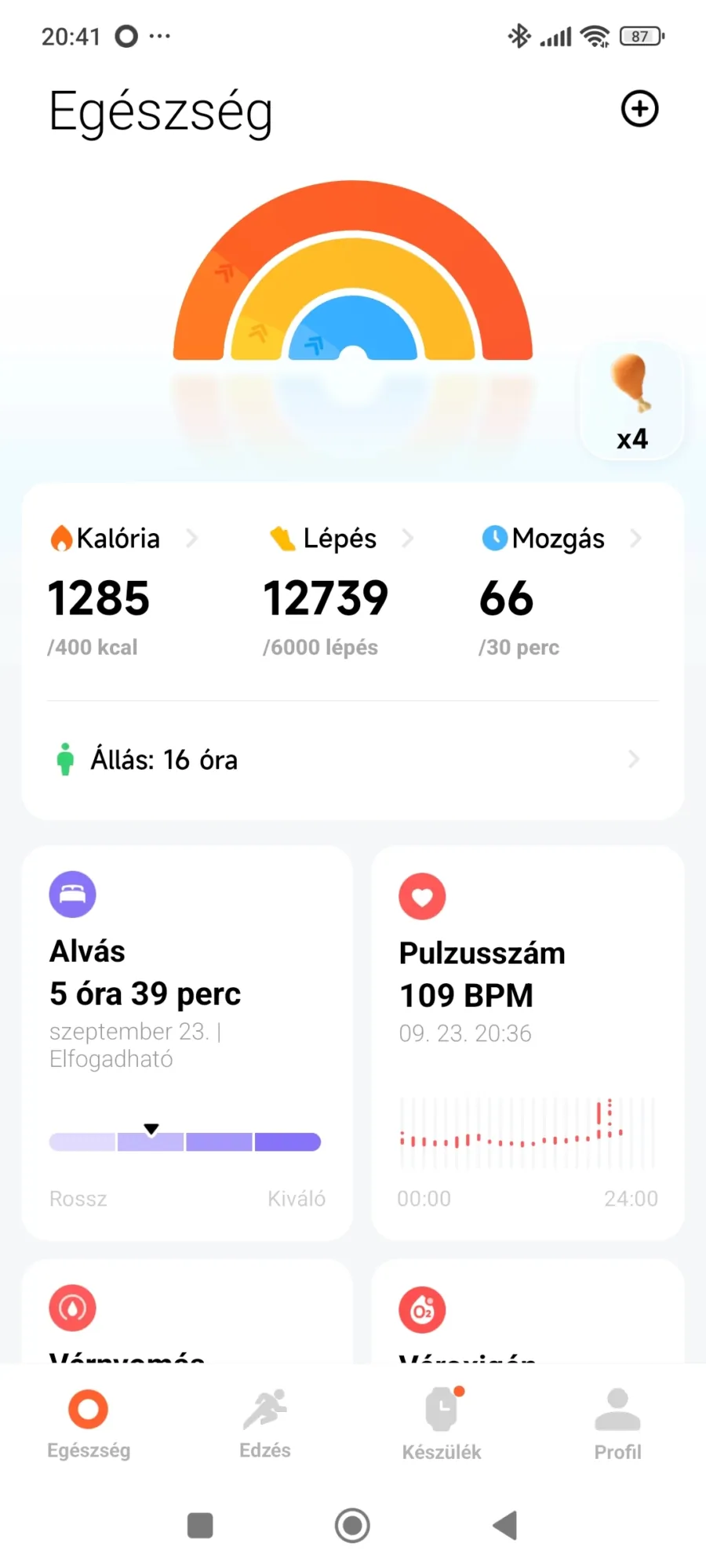Image resolution: width=706 pixels, height=1568 pixels.
Task: Tap the plus icon next to Egészség
Action: [639, 109]
